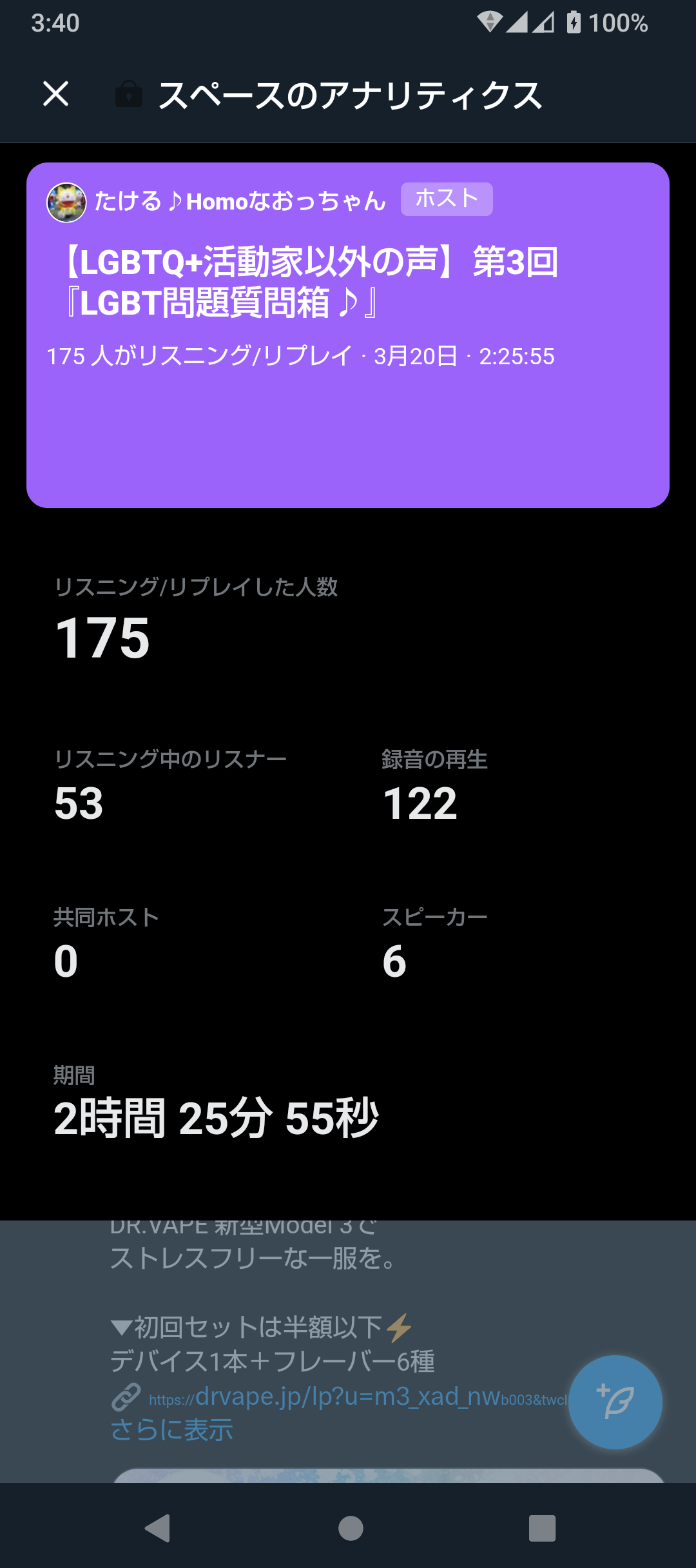This screenshot has width=696, height=1568.
Task: Tap the compose new post floating button
Action: click(x=615, y=1402)
